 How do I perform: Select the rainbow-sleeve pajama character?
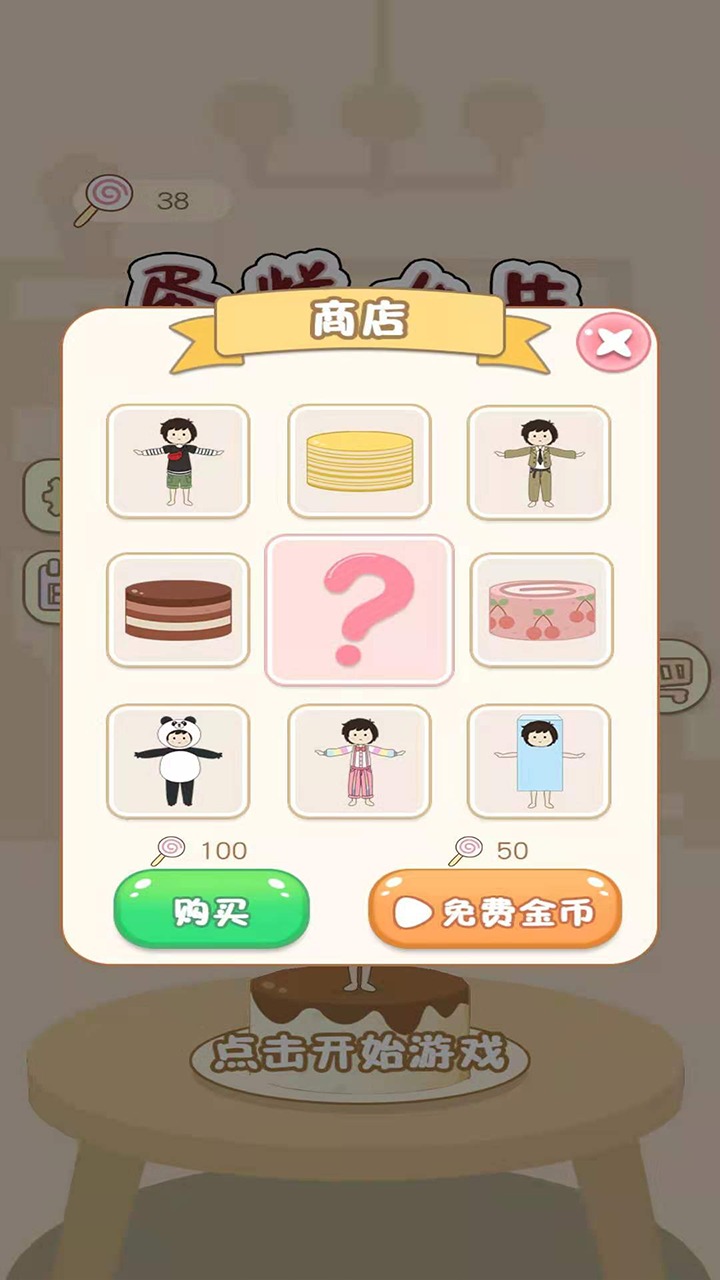pos(359,761)
